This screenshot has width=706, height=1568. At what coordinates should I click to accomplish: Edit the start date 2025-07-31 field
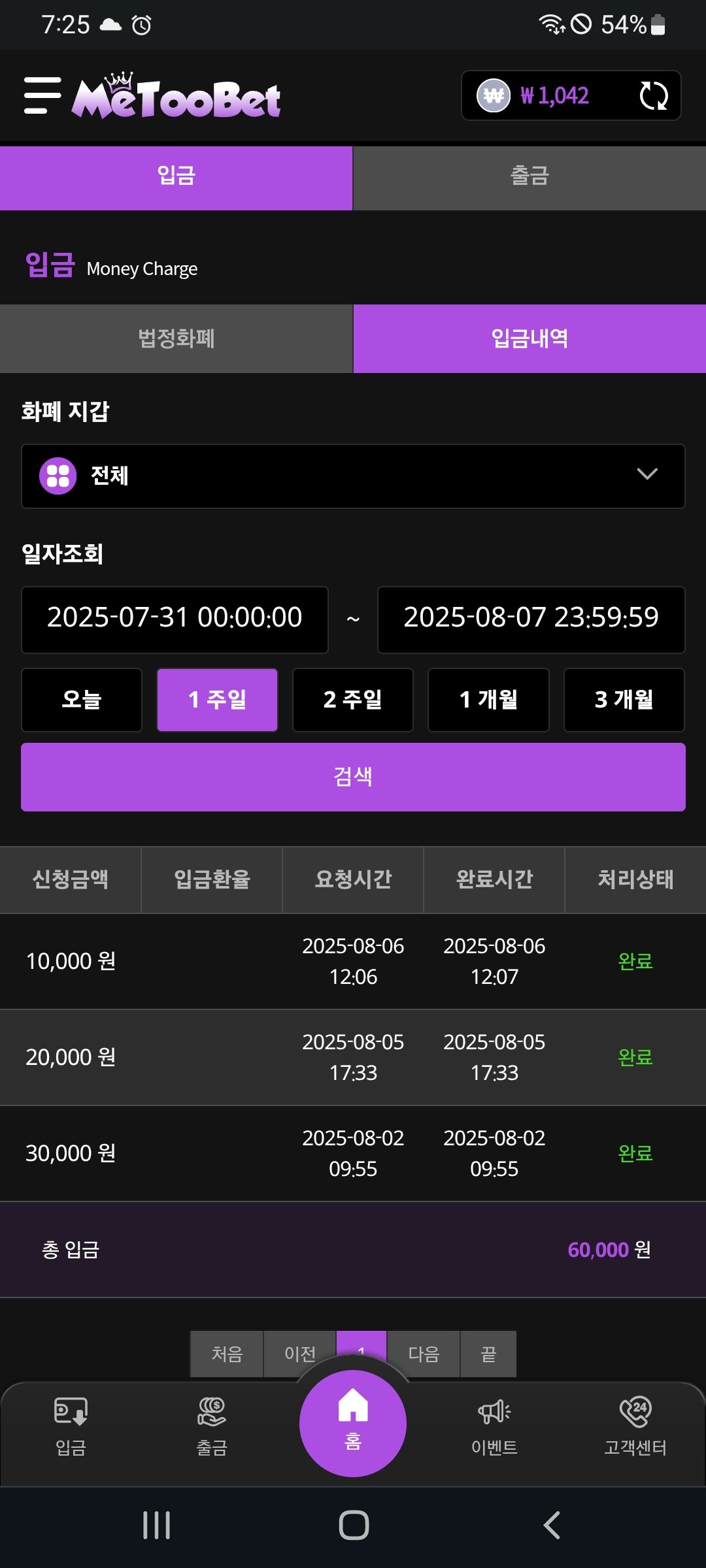point(175,619)
